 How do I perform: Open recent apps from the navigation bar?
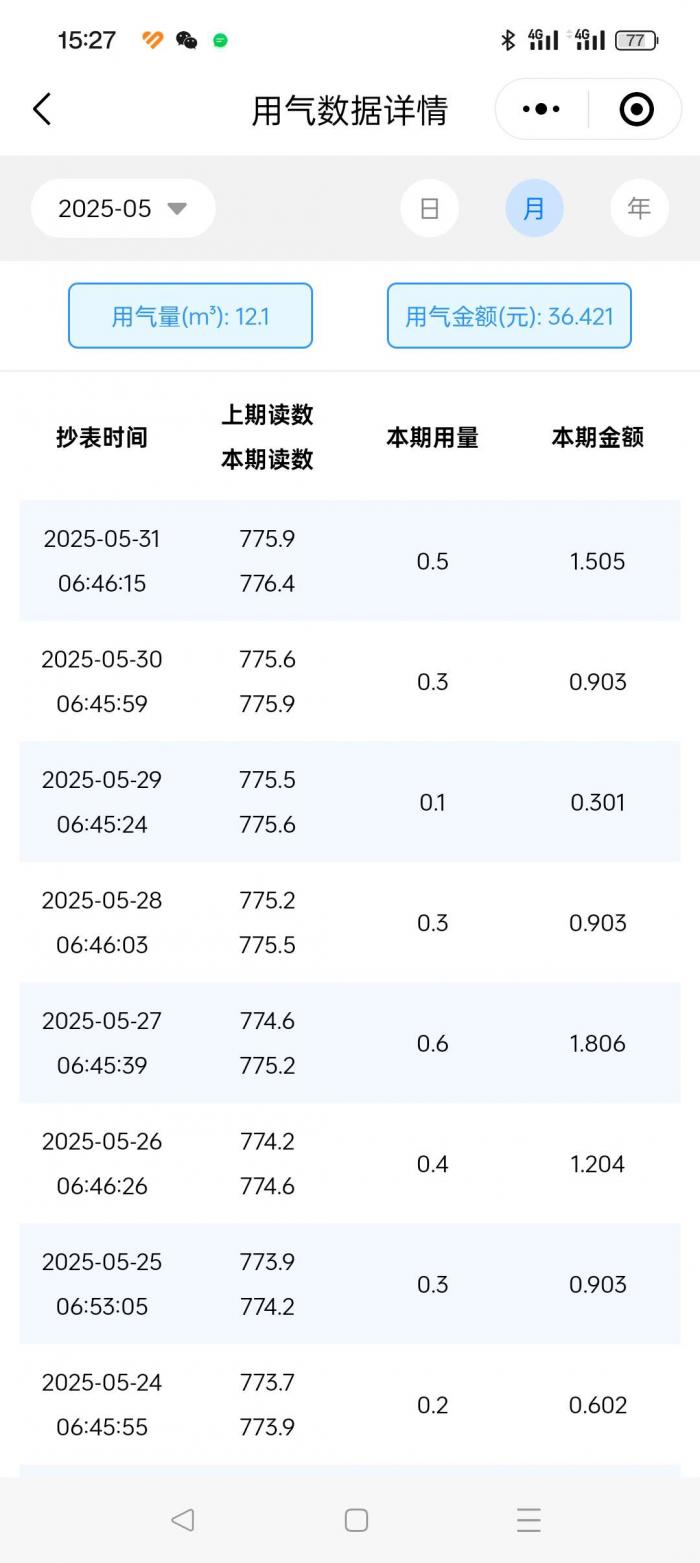(x=529, y=1520)
